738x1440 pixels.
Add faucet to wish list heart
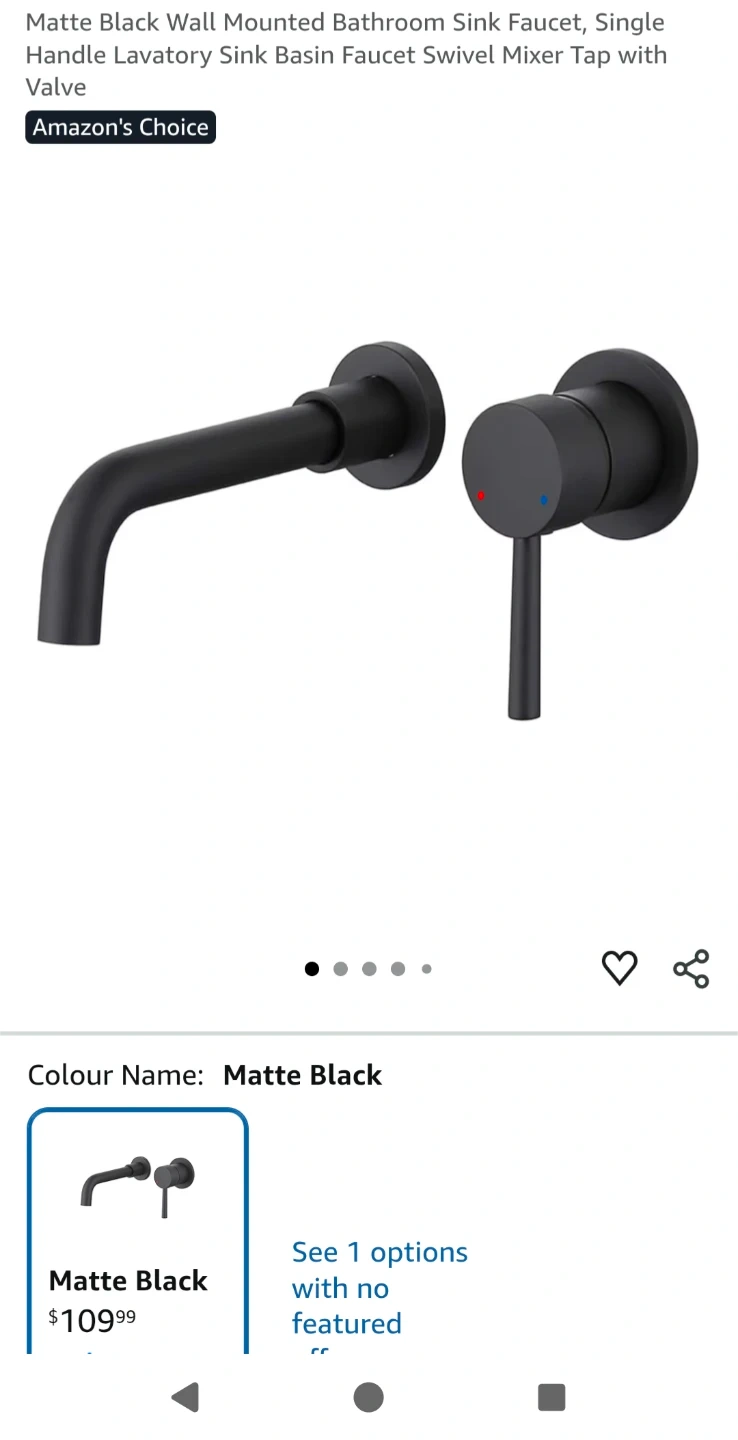pos(619,967)
